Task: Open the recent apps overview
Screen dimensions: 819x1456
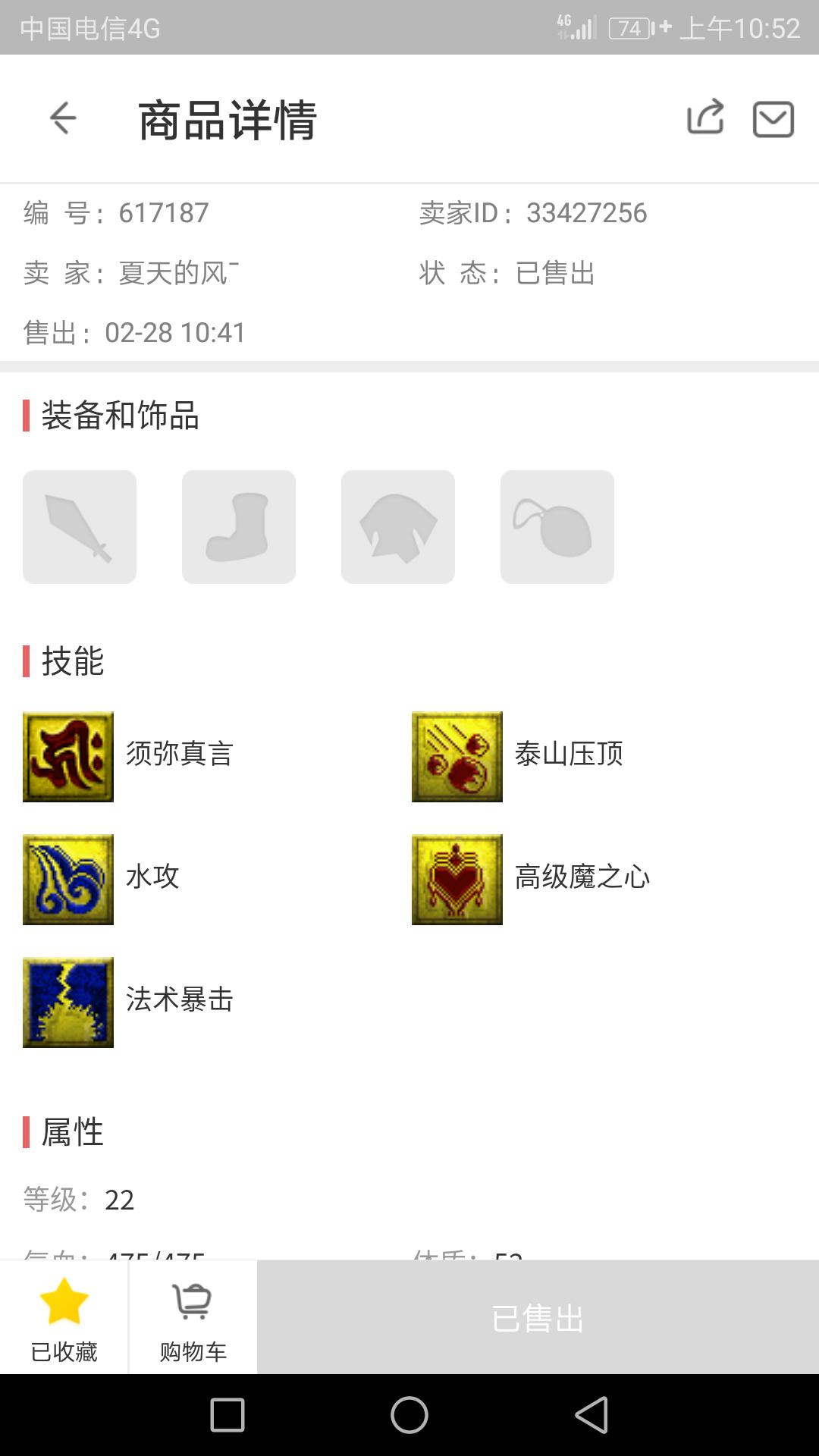Action: 227,1415
